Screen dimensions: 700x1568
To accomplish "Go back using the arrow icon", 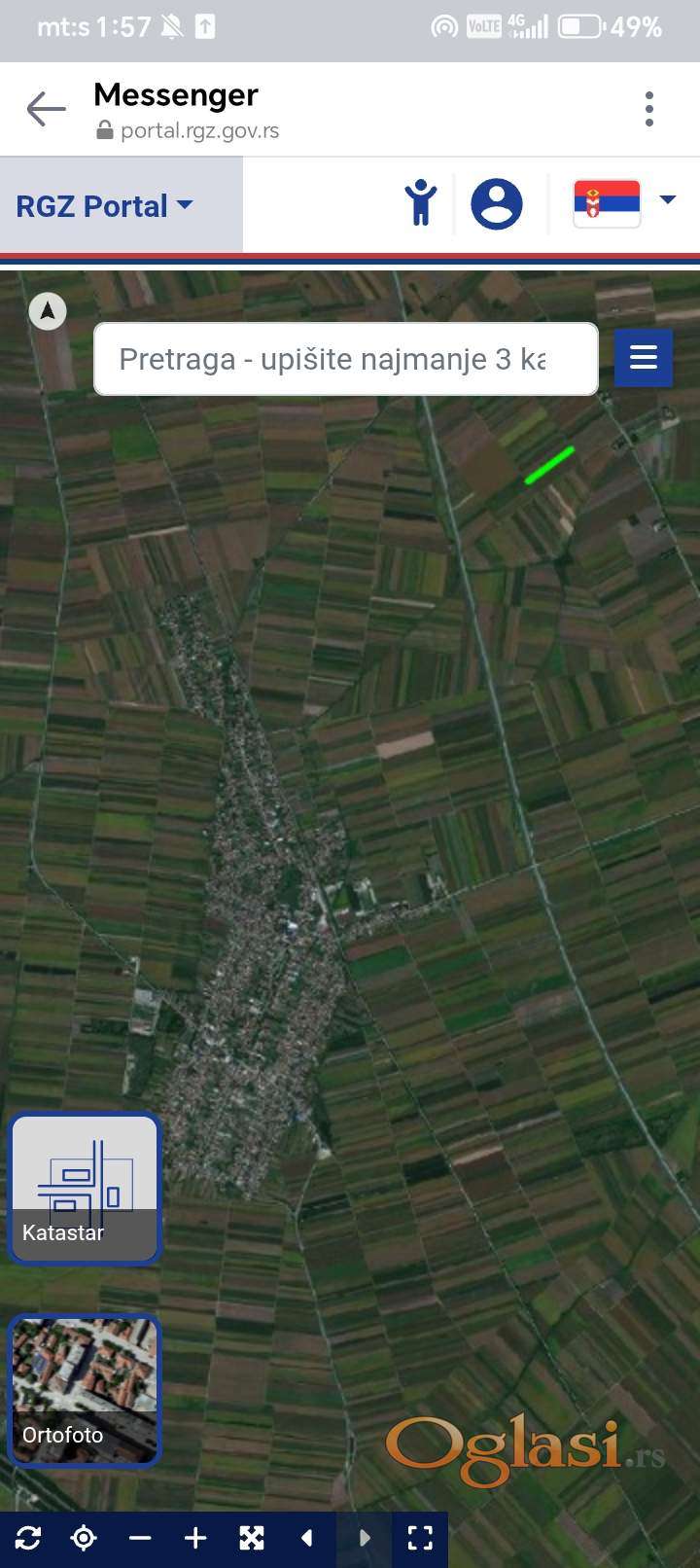I will point(46,109).
